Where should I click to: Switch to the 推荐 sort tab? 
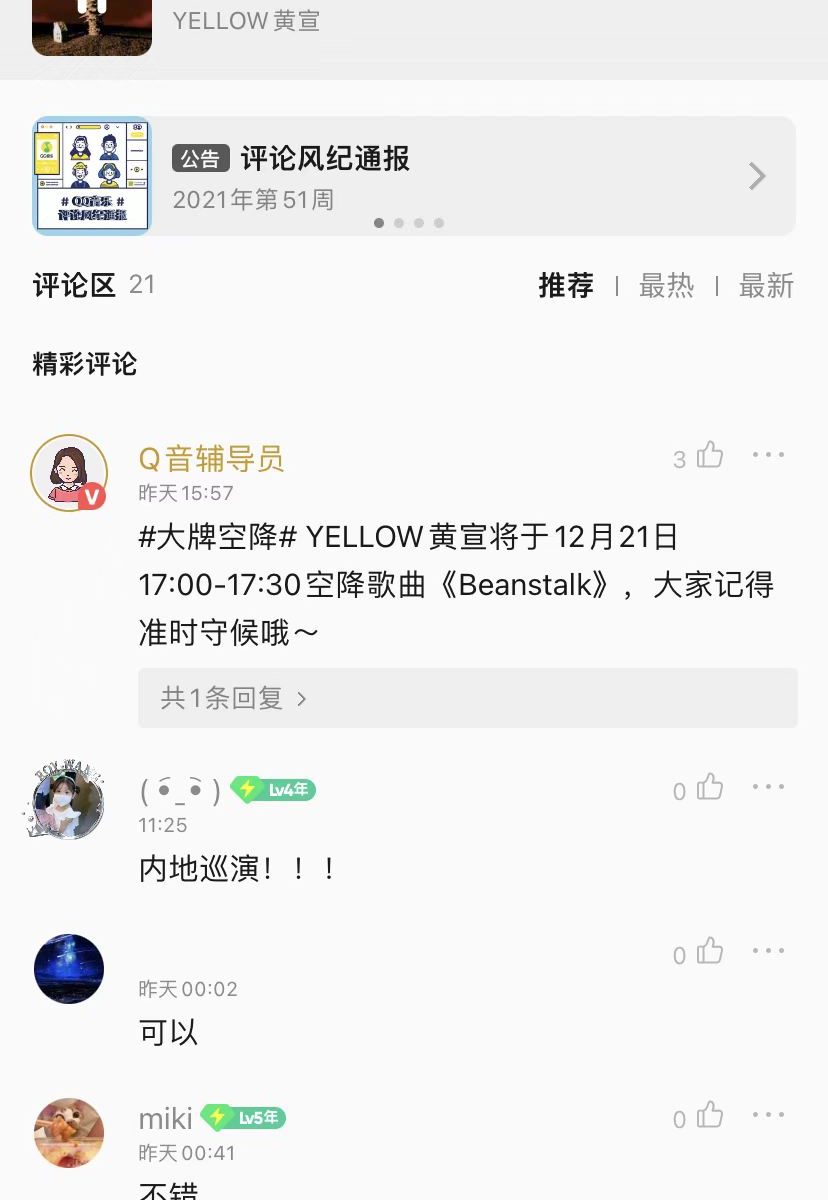pyautogui.click(x=566, y=286)
